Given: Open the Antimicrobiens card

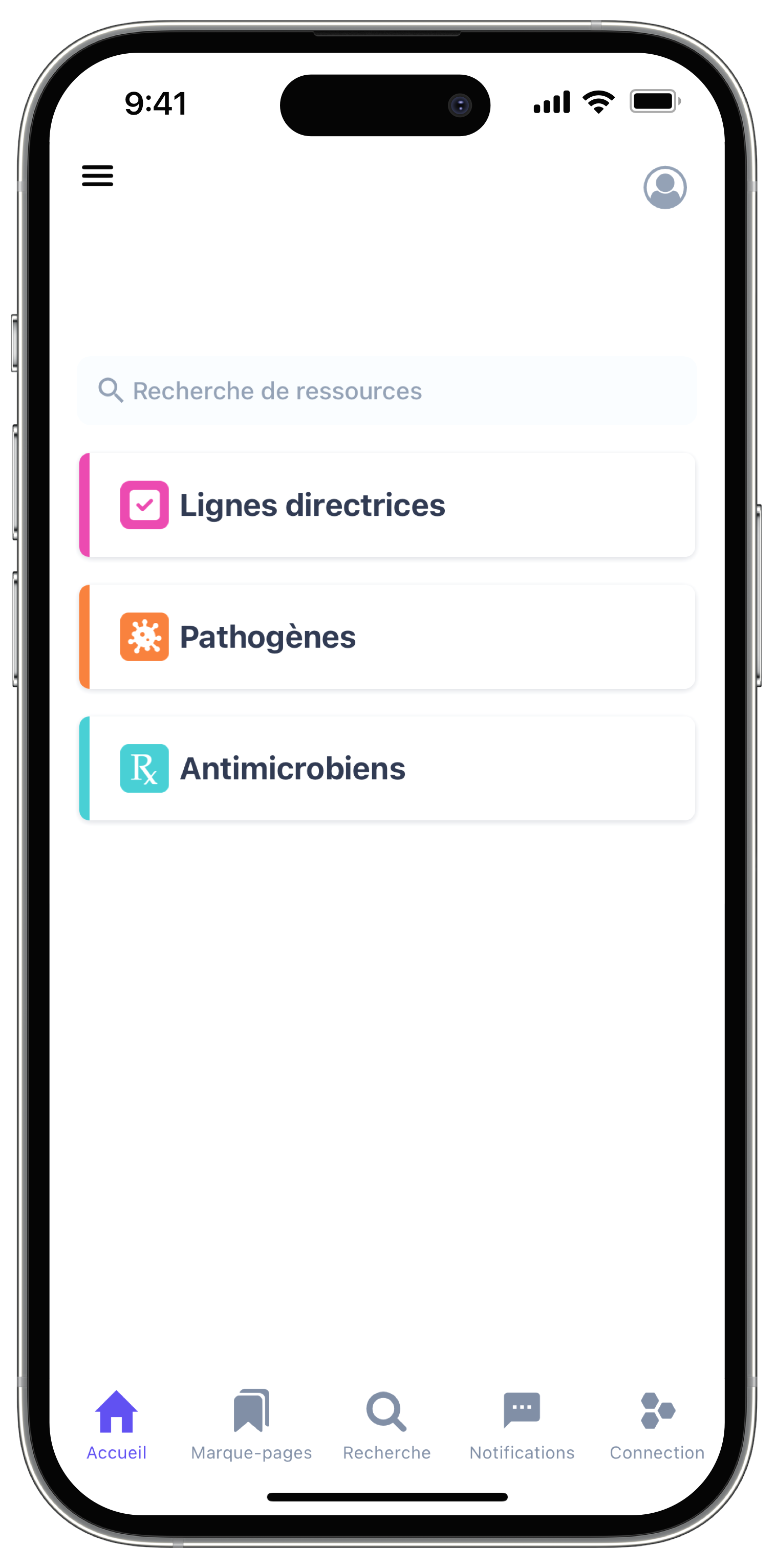Looking at the screenshot, I should [x=387, y=768].
